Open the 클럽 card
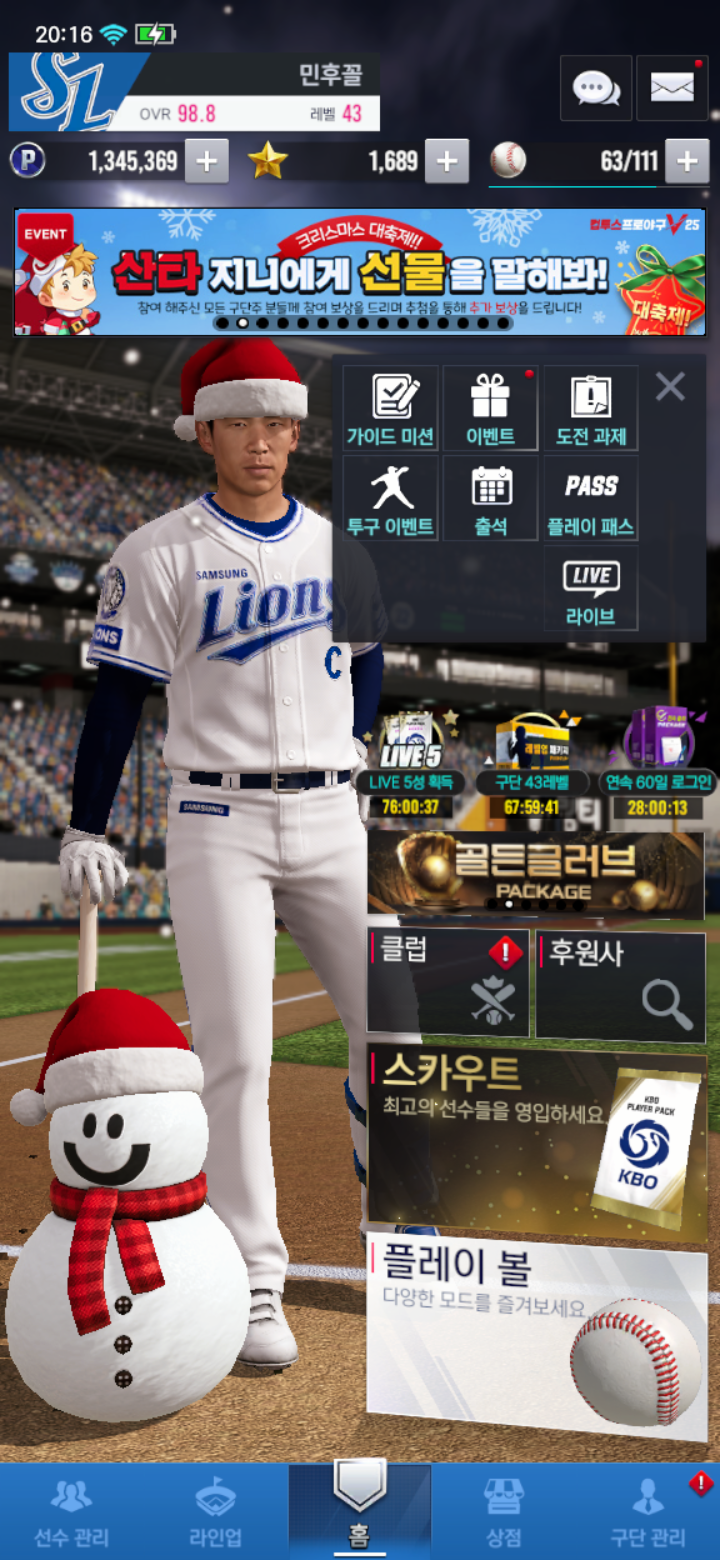Screen dimensions: 720x1560 click(x=448, y=983)
